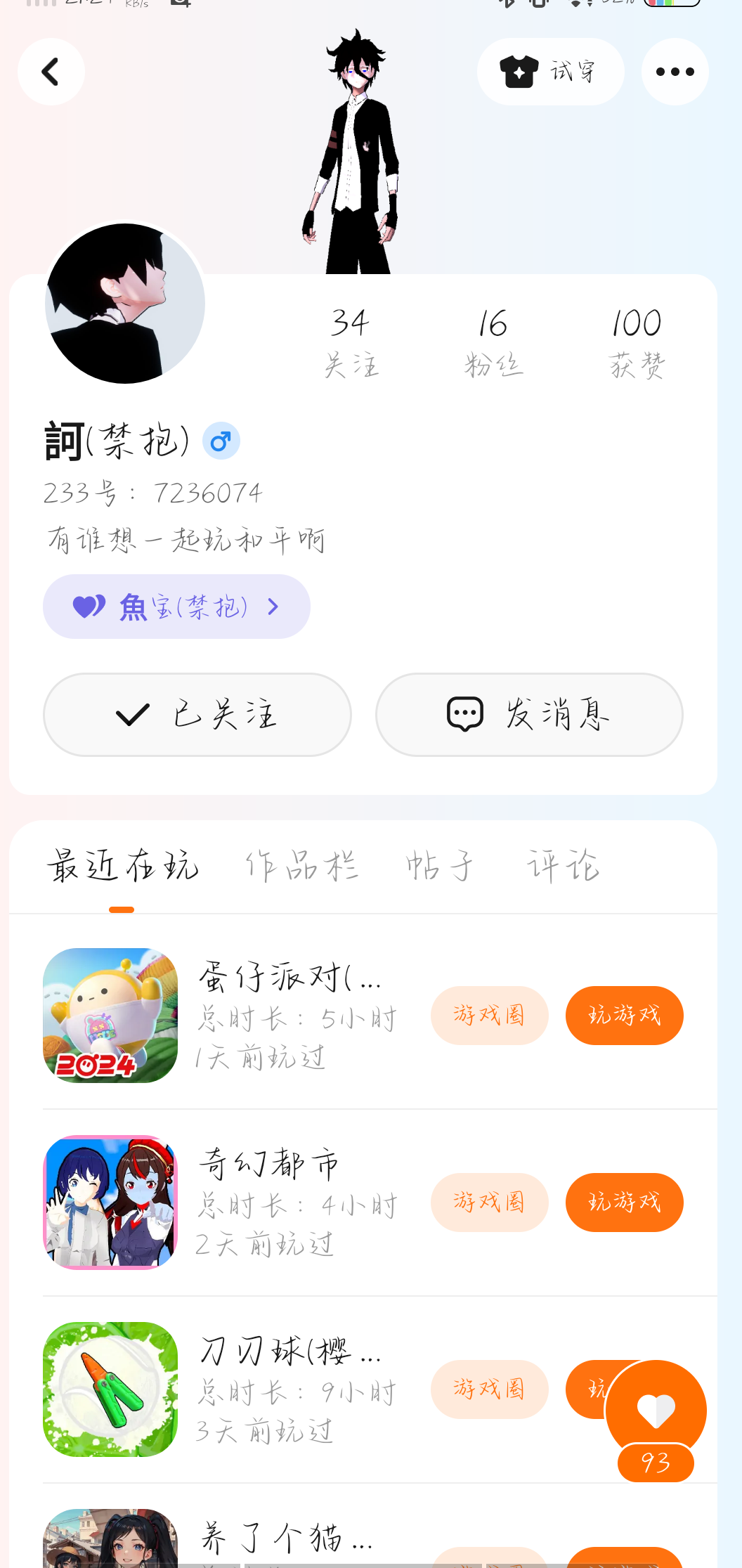
Task: Send a message via 发消息
Action: pyautogui.click(x=529, y=715)
